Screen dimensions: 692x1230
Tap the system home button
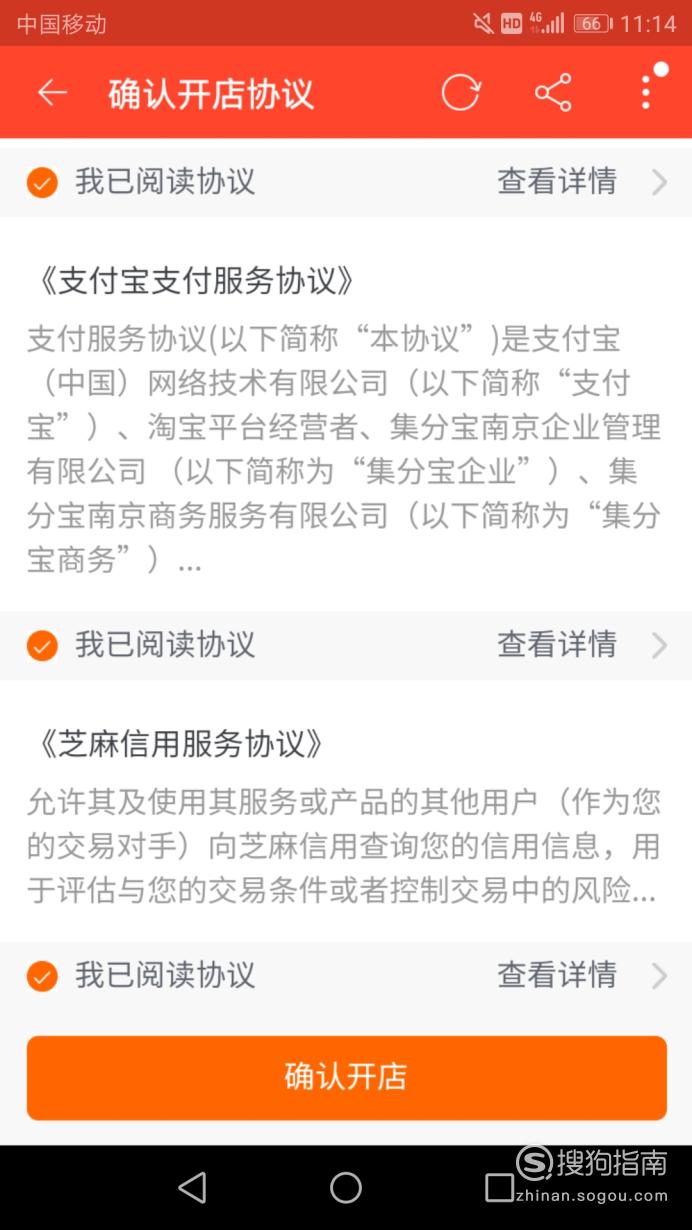[x=346, y=1188]
